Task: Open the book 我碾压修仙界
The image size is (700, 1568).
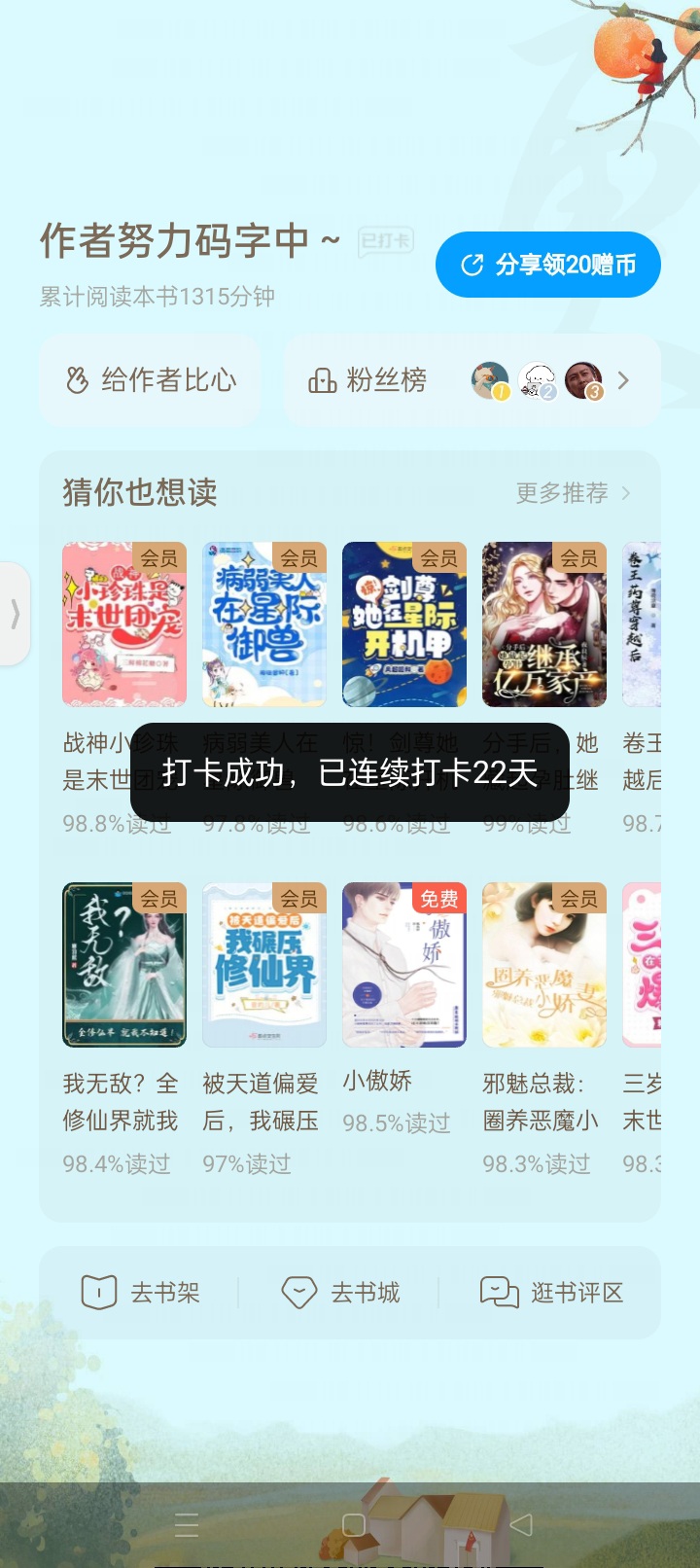Action: tap(264, 965)
